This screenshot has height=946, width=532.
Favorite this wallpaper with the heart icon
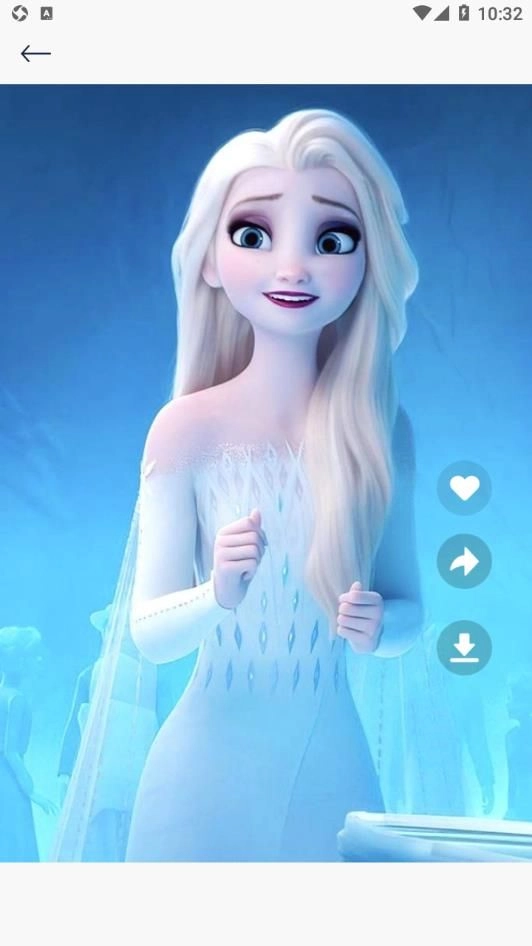pyautogui.click(x=464, y=487)
